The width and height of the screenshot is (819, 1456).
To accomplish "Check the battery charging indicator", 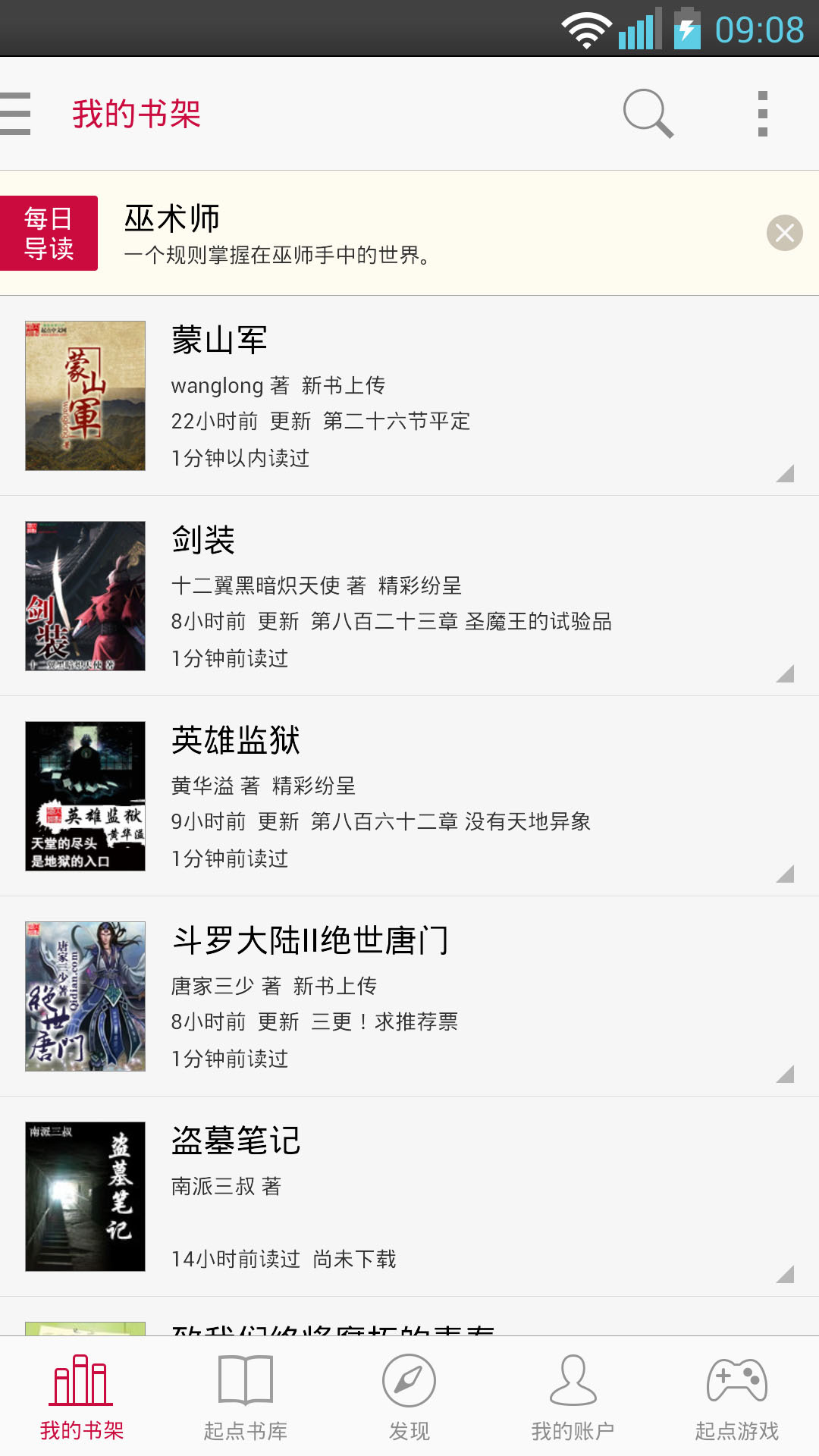I will [x=686, y=30].
